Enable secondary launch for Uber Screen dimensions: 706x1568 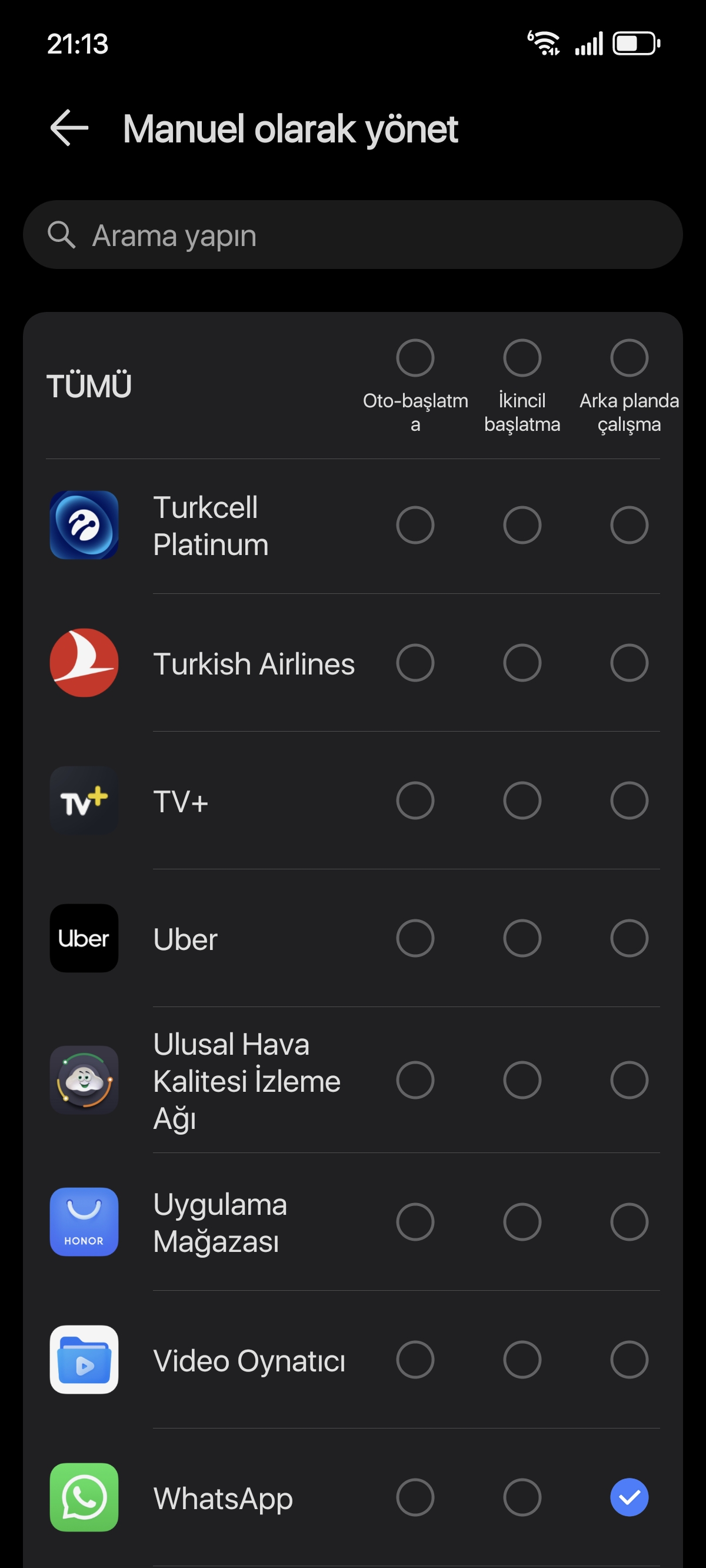[522, 938]
